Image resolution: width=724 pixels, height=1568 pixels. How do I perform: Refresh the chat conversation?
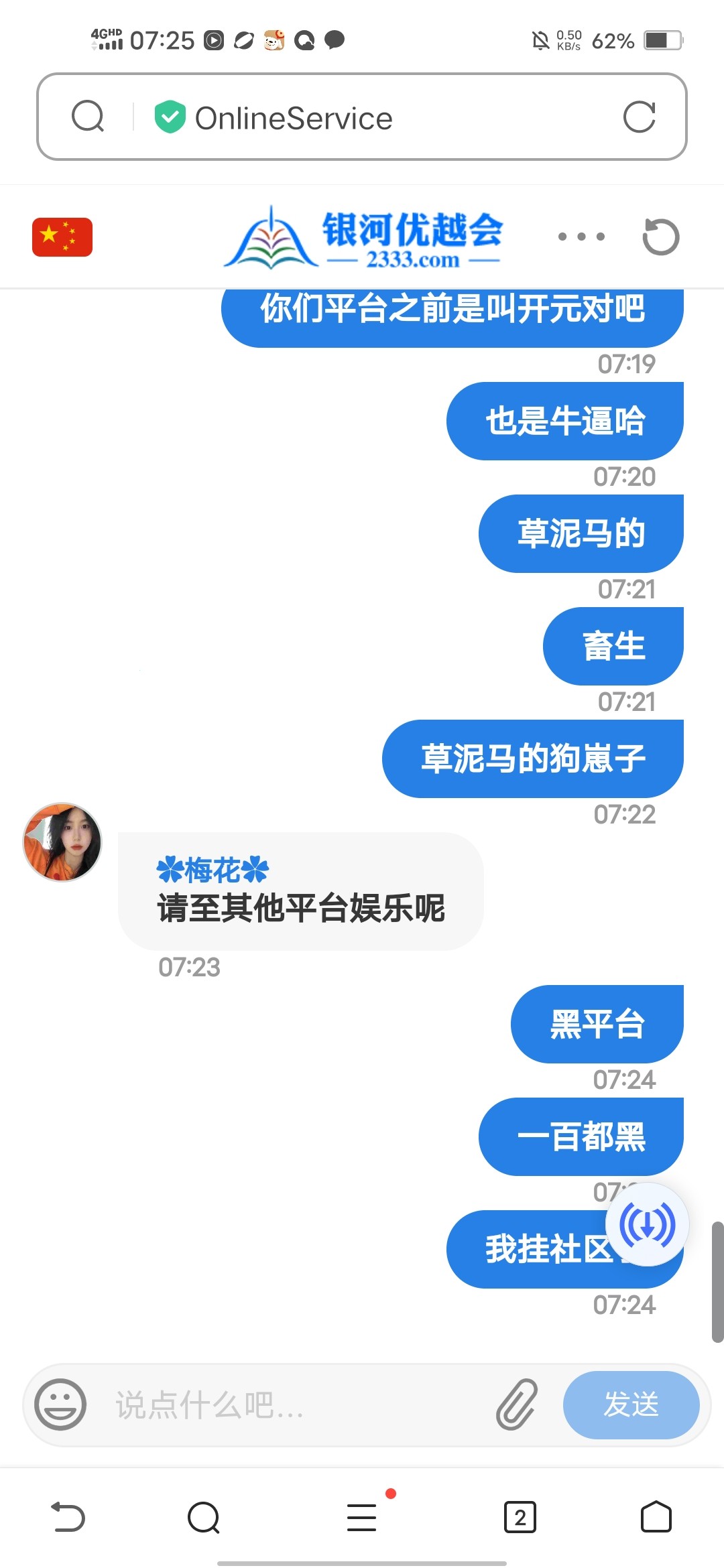click(x=660, y=237)
